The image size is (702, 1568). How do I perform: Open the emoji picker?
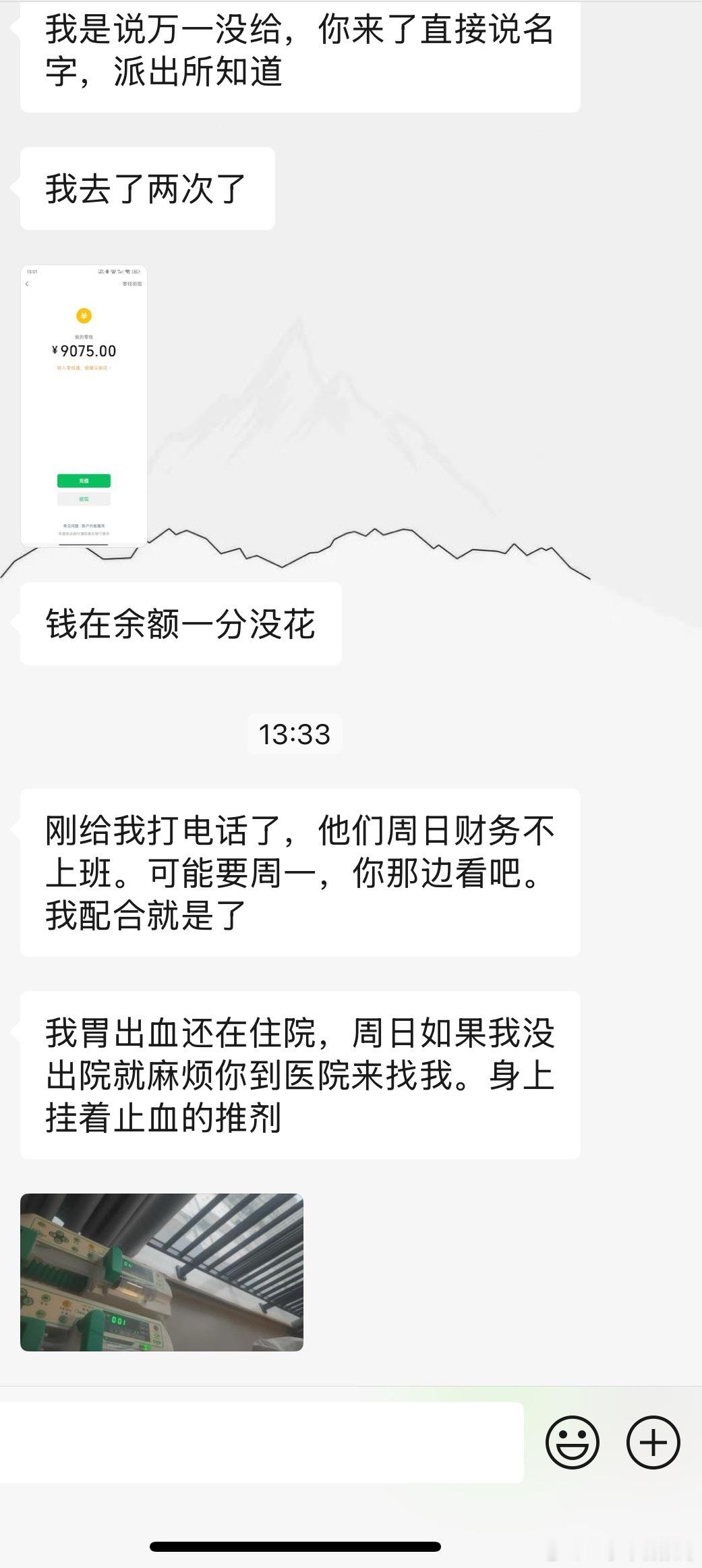[x=572, y=1442]
